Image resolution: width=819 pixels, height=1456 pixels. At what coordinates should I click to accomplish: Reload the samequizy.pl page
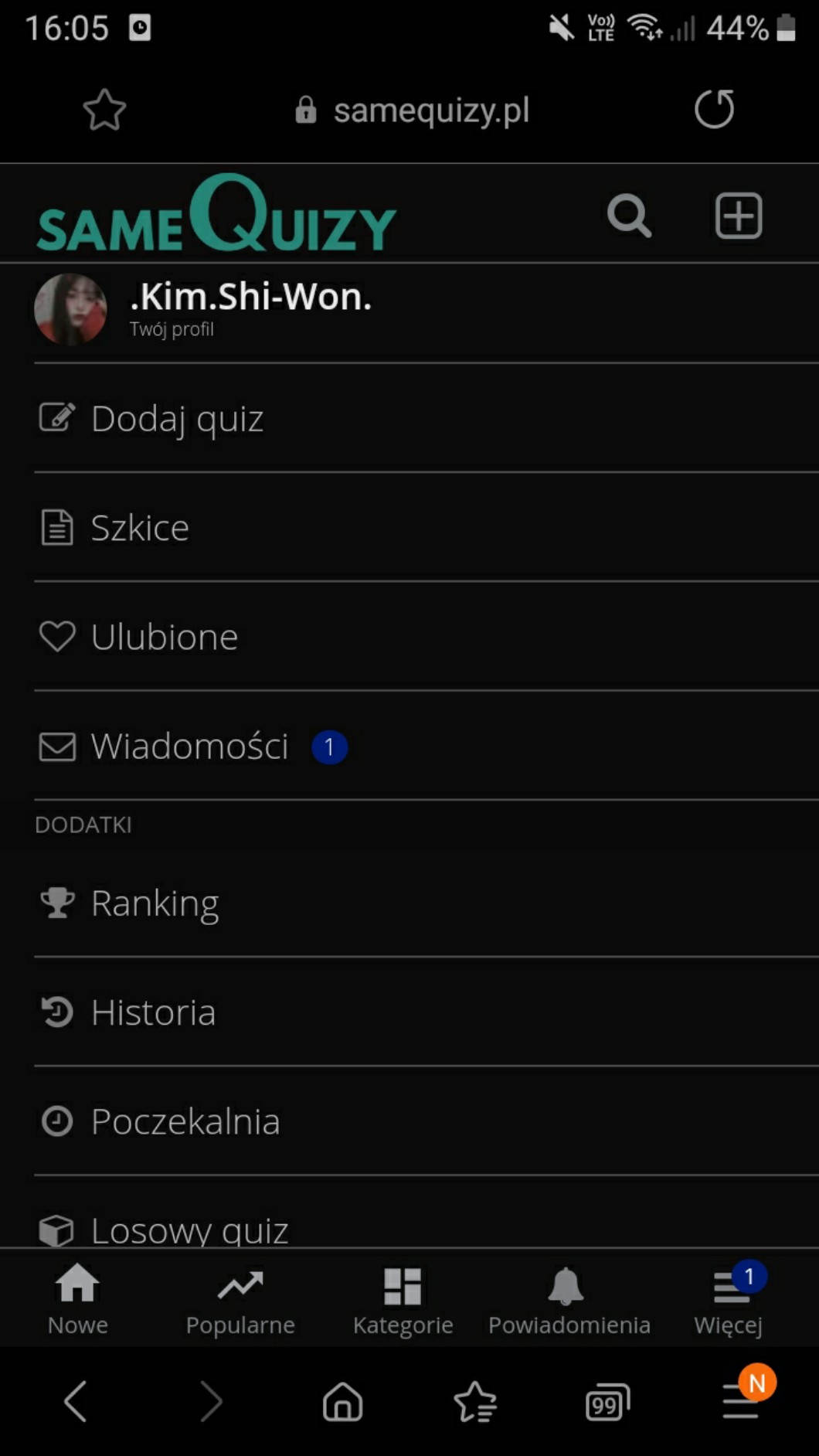pos(714,109)
